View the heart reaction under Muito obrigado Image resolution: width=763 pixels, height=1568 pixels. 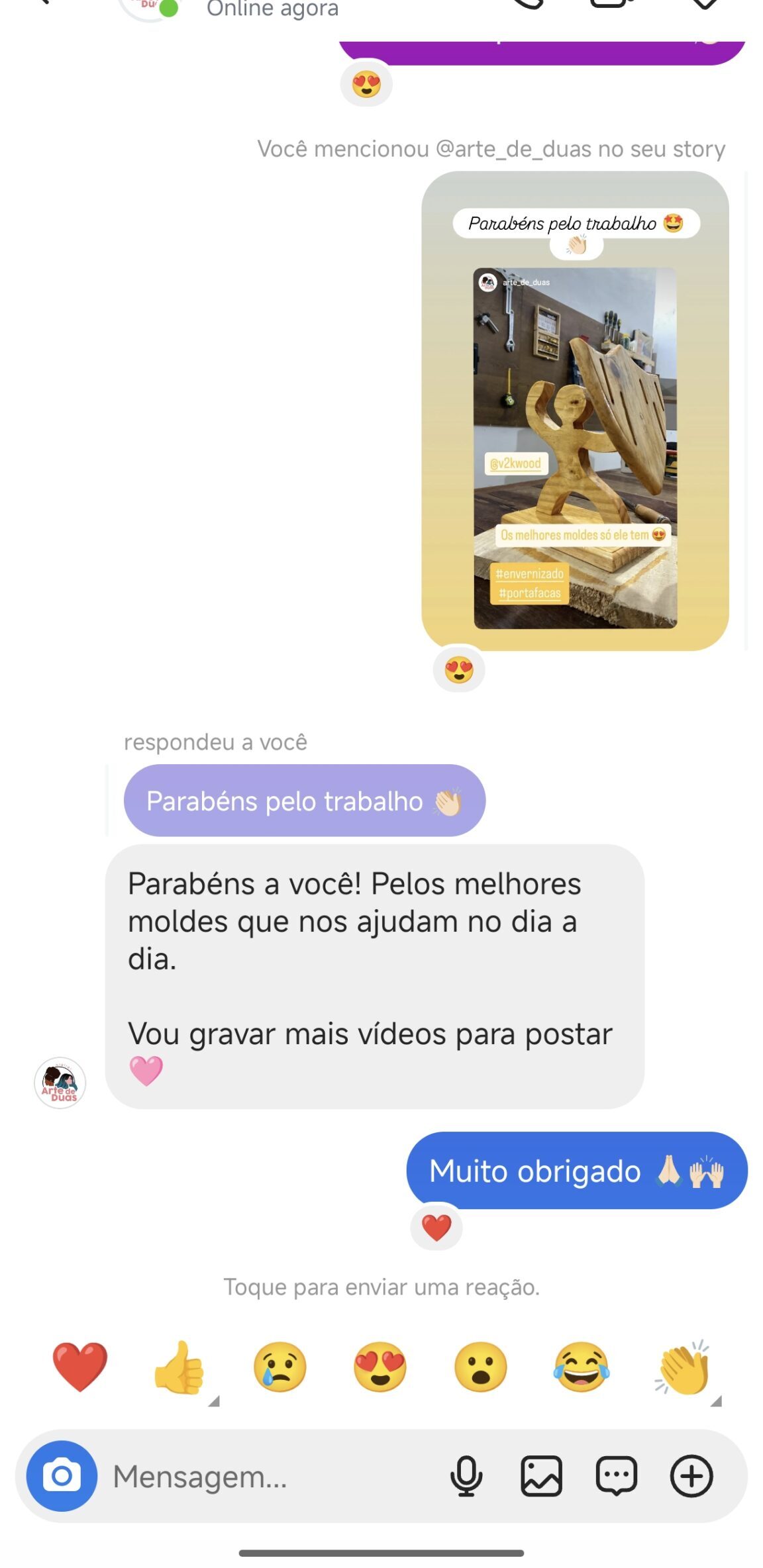(x=436, y=1228)
